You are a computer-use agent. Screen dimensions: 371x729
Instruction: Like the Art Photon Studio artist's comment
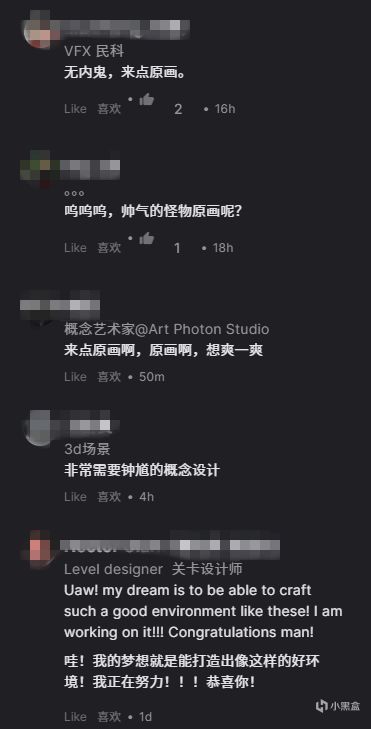75,377
